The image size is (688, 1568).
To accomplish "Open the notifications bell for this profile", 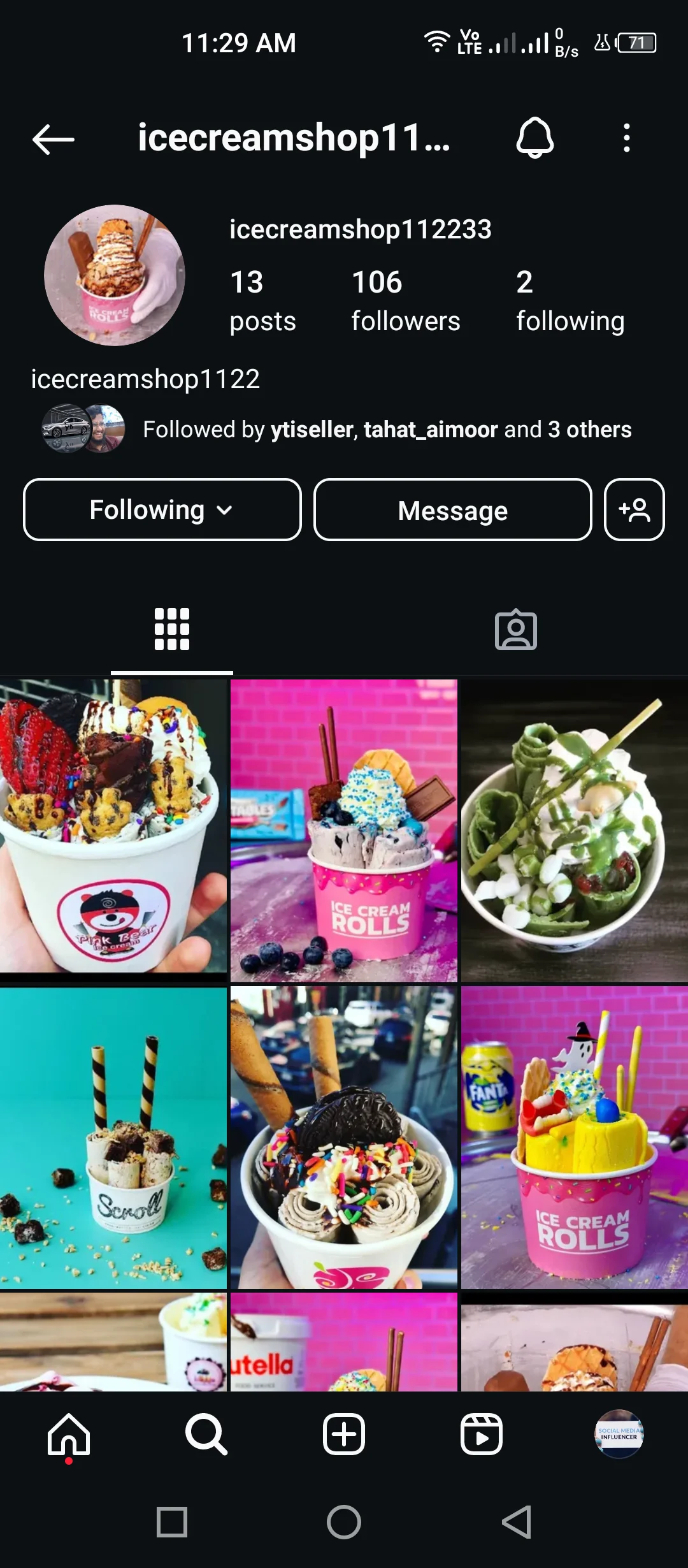I will 535,138.
